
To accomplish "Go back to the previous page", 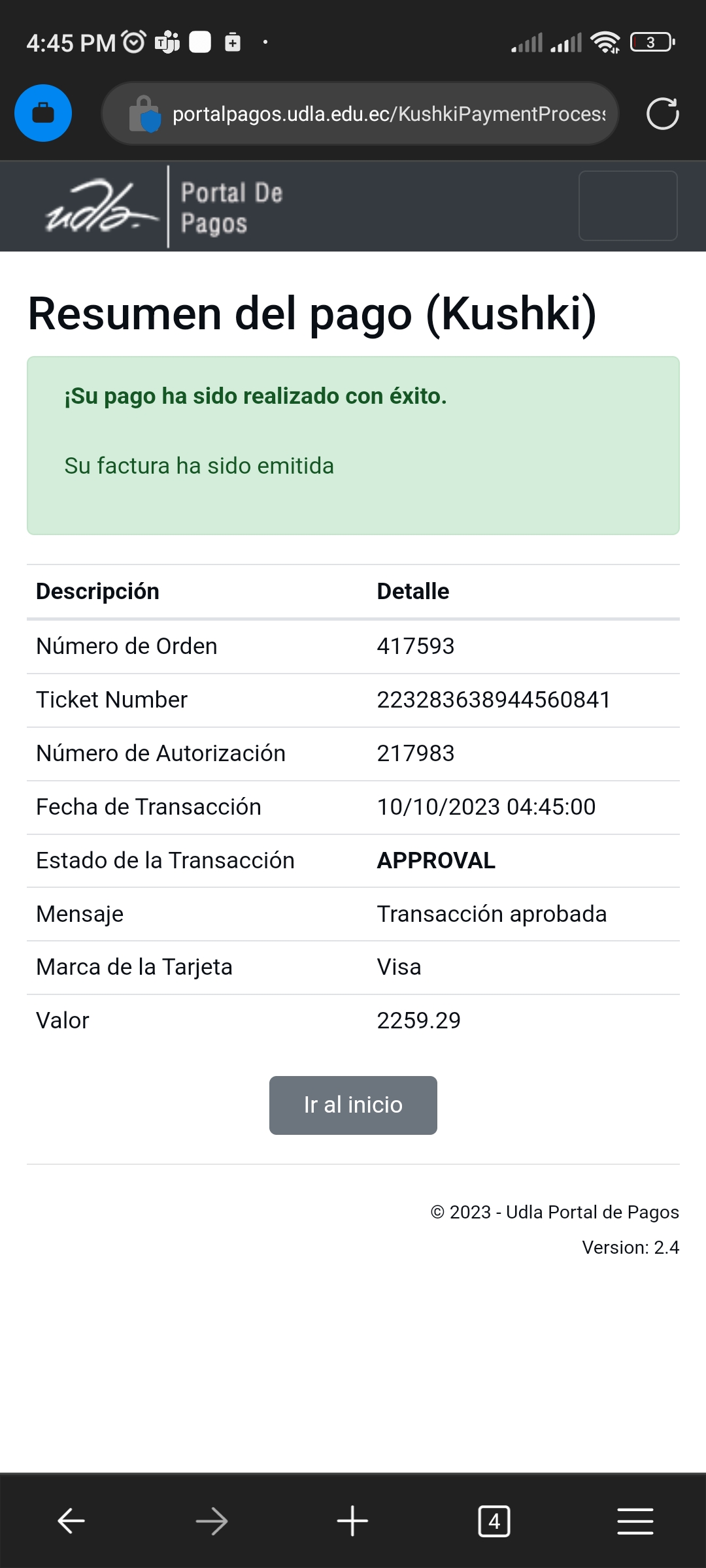I will click(71, 1521).
